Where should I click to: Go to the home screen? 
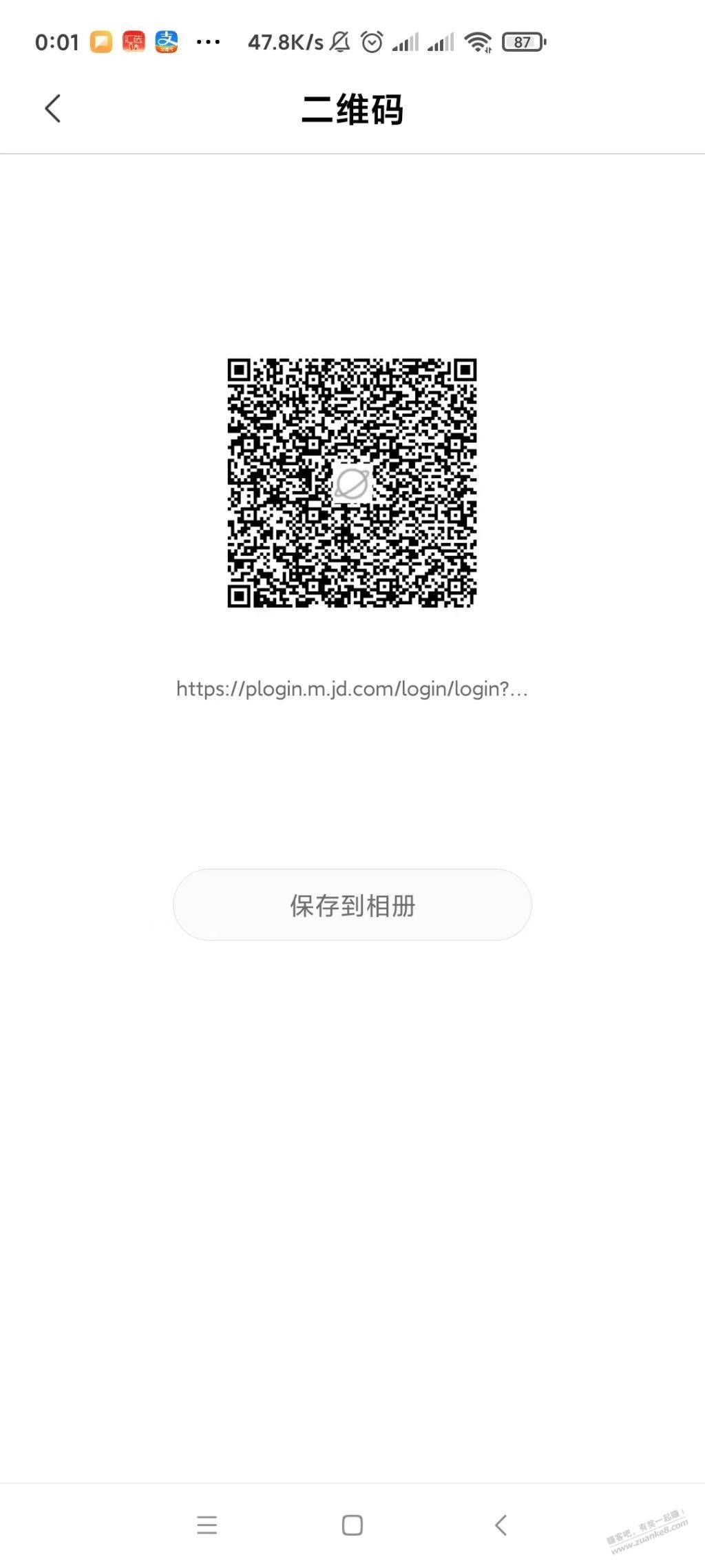352,1525
